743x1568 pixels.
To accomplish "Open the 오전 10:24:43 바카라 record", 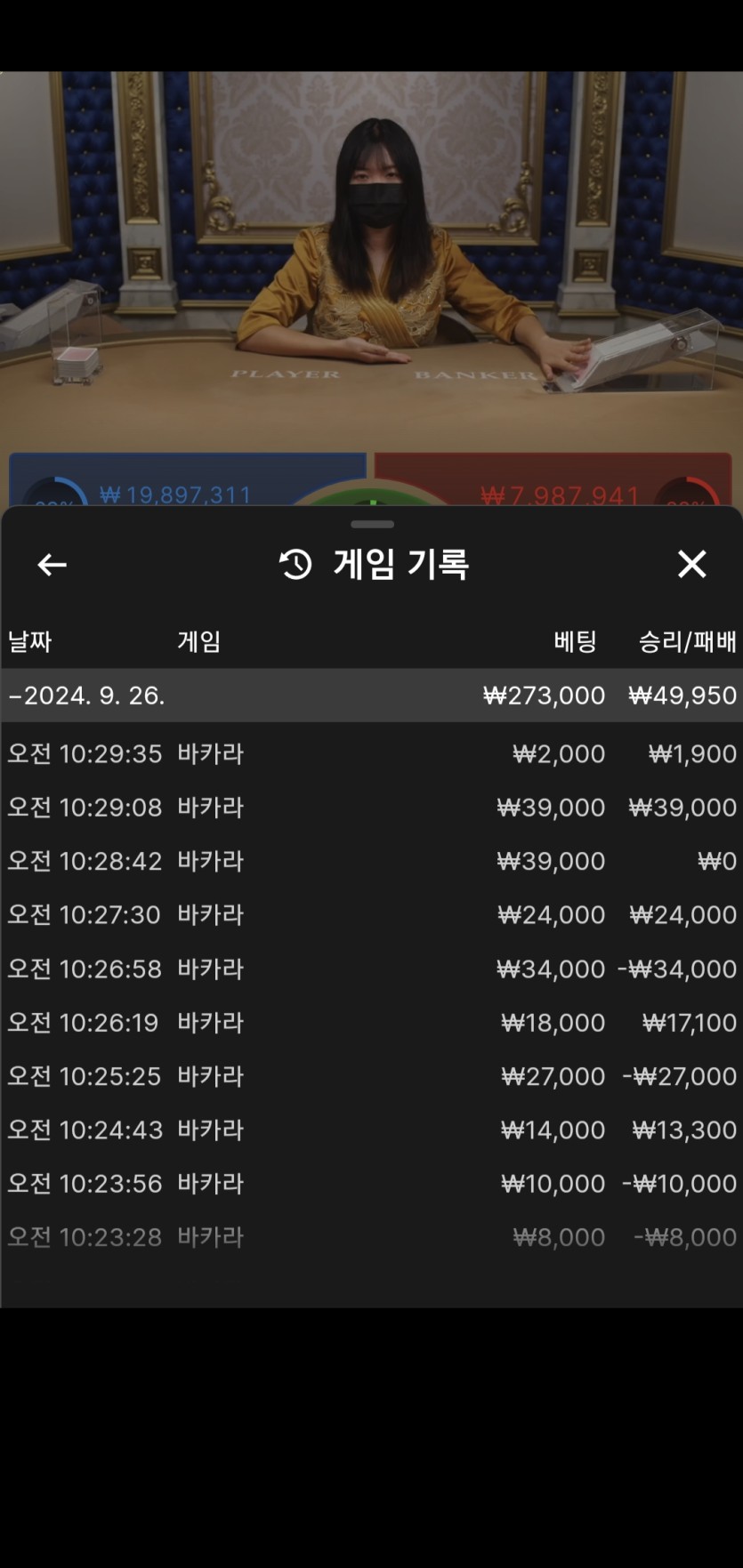I will tap(372, 1130).
